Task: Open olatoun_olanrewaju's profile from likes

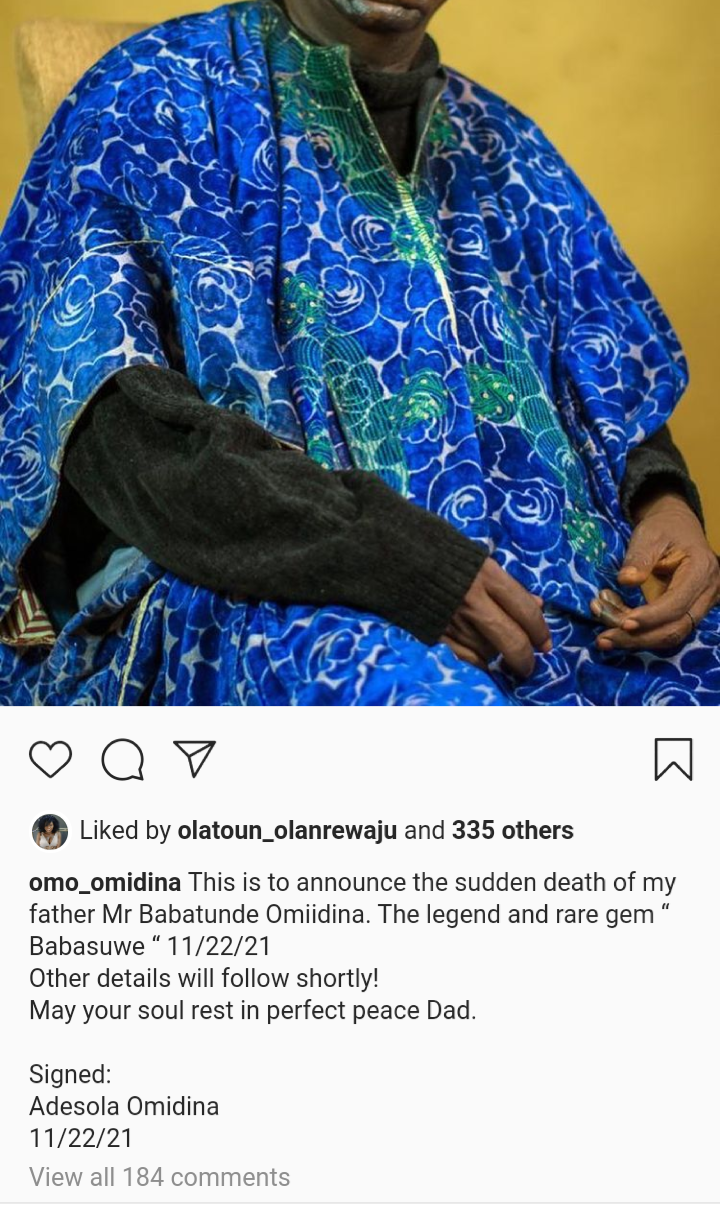Action: point(287,830)
